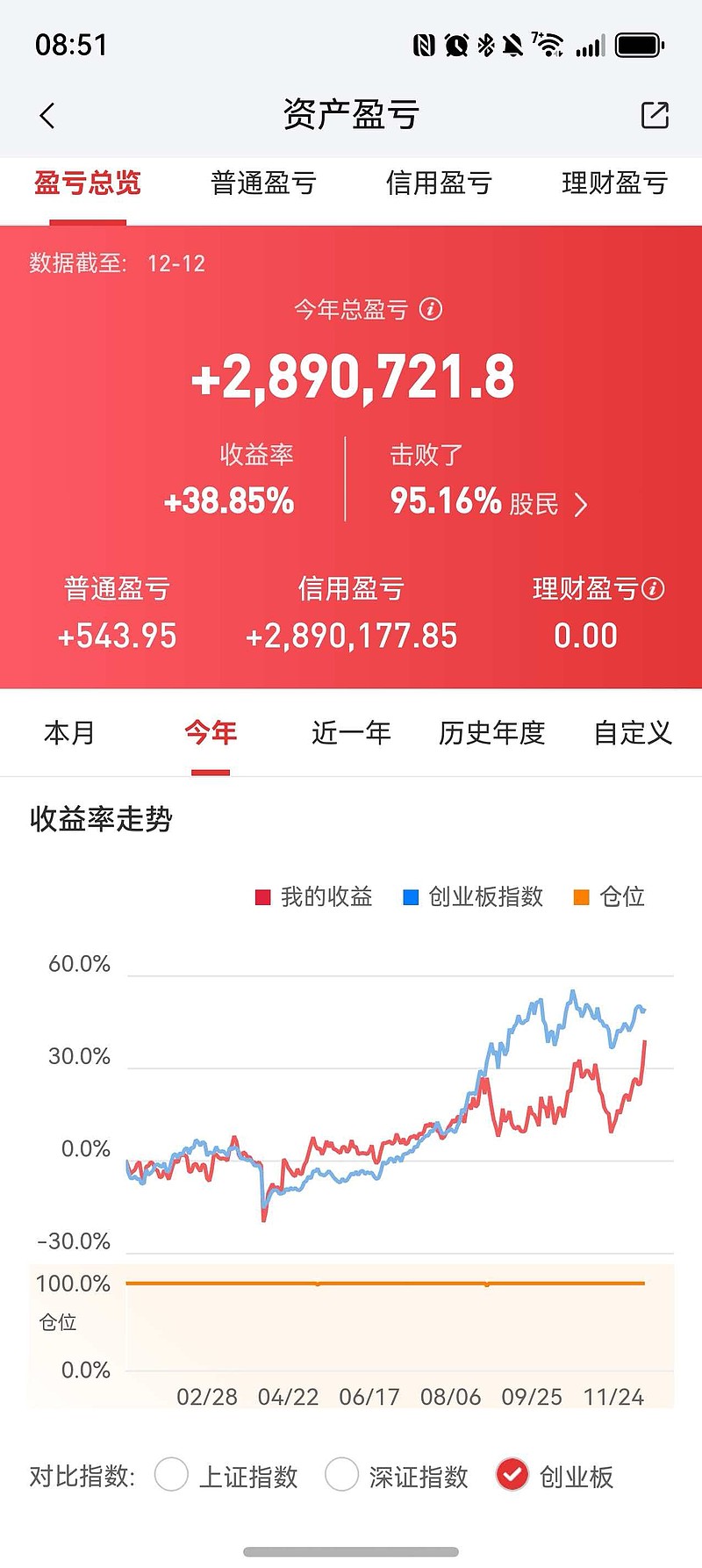702x1568 pixels.
Task: Open the share icon at top right
Action: (x=654, y=115)
